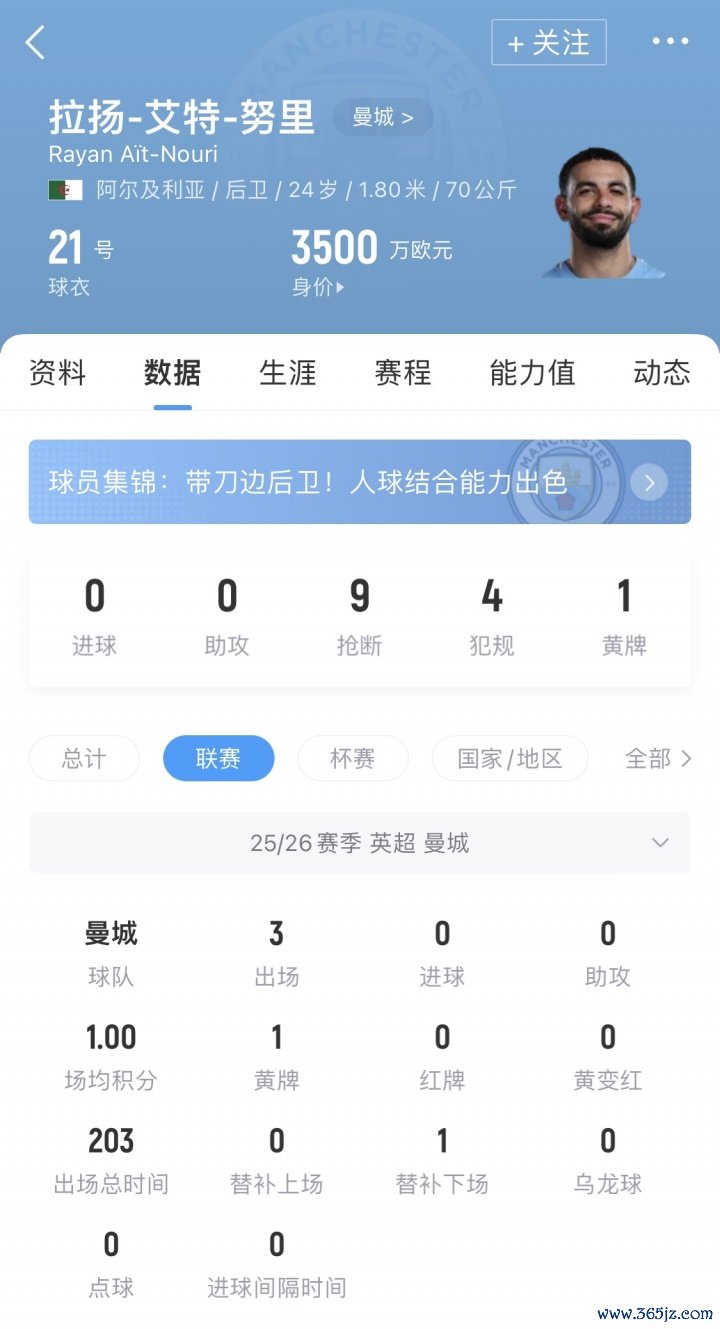Screen dimensions: 720x1329
Task: Follow the player with the 关注 button
Action: pyautogui.click(x=549, y=43)
